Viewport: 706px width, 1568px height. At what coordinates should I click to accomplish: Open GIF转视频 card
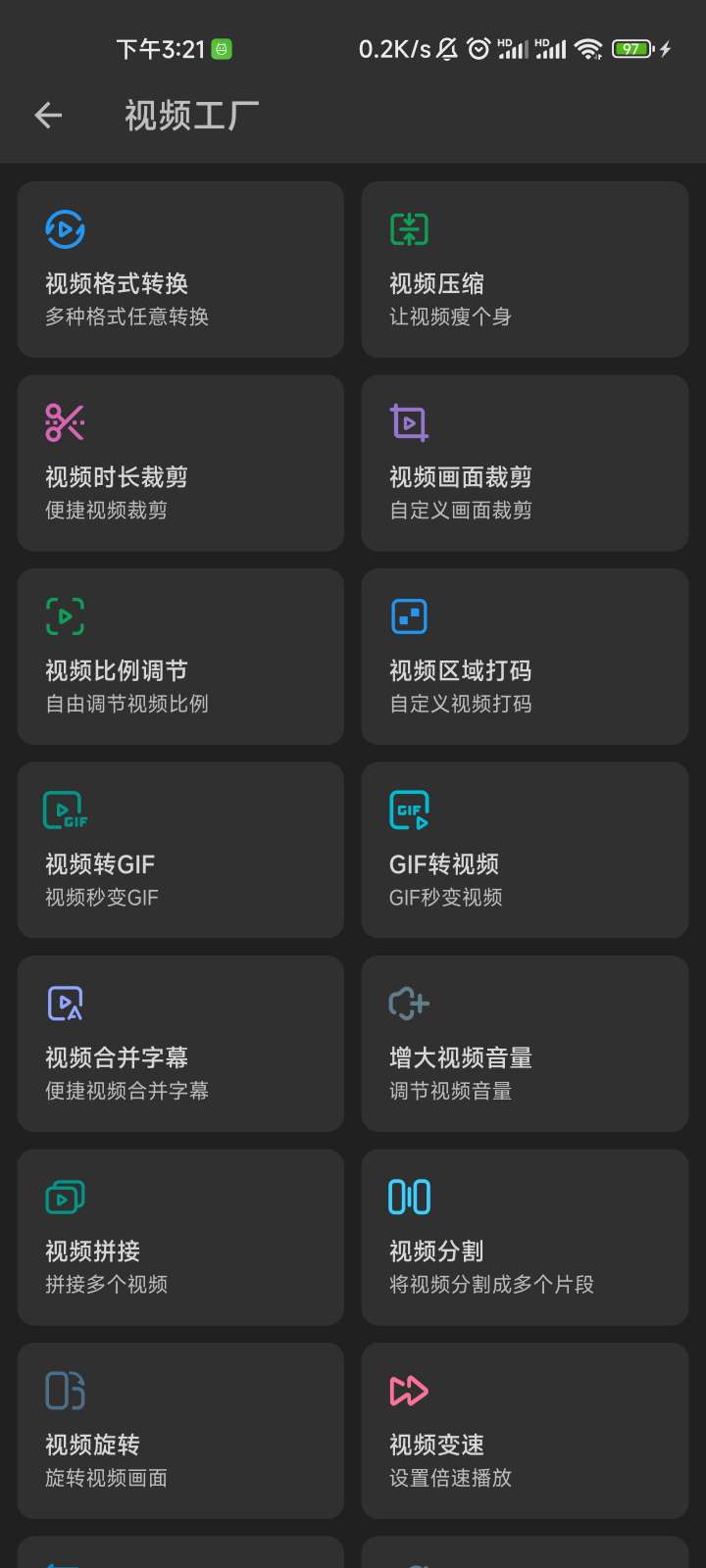click(x=525, y=850)
